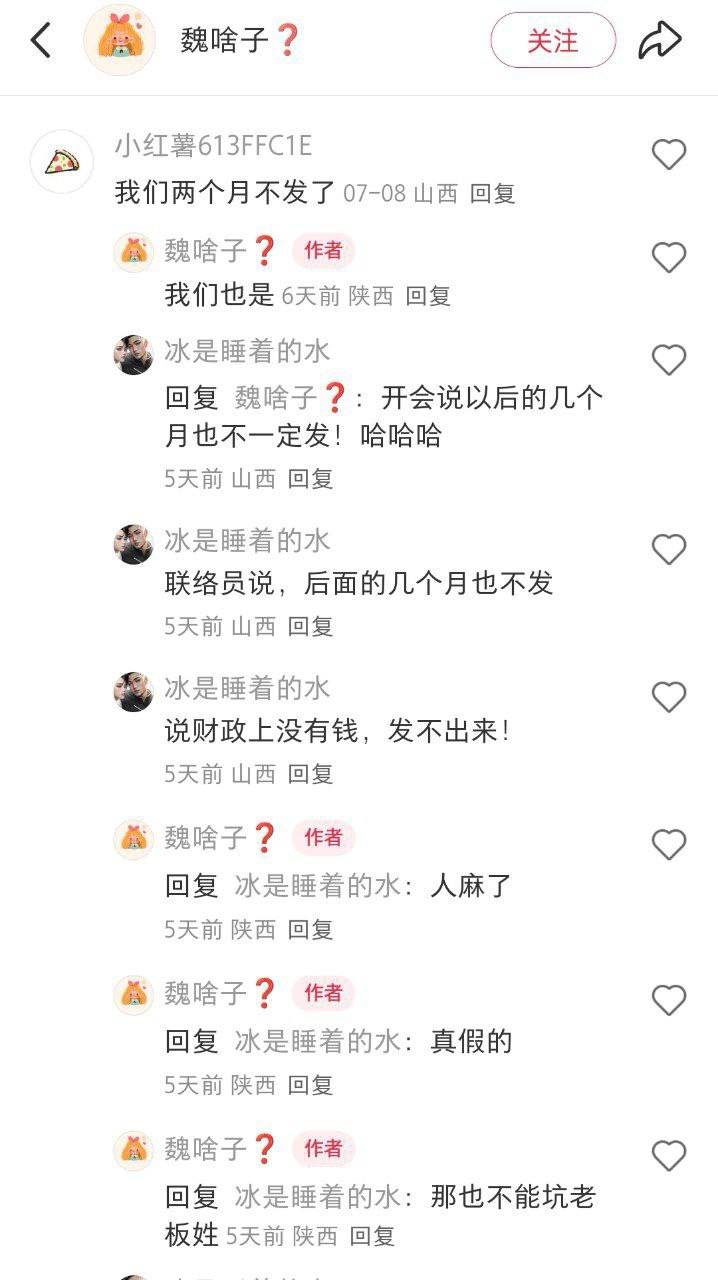Reply to the comment 我们两个月不发了
Screen dimensions: 718x1280
coord(493,194)
